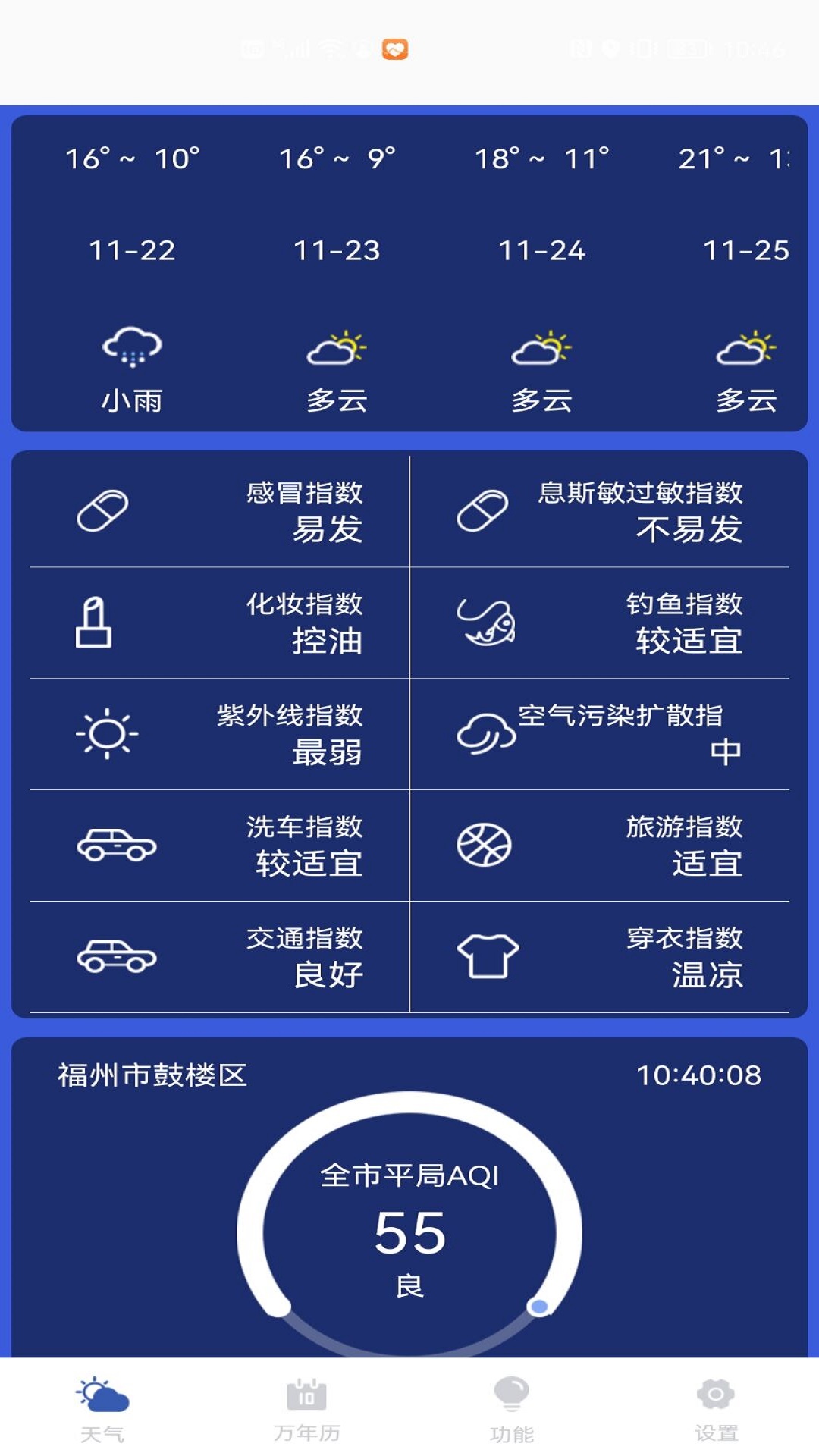Select the 11-22 小雨 forecast day
The image size is (819, 1456).
point(132,275)
